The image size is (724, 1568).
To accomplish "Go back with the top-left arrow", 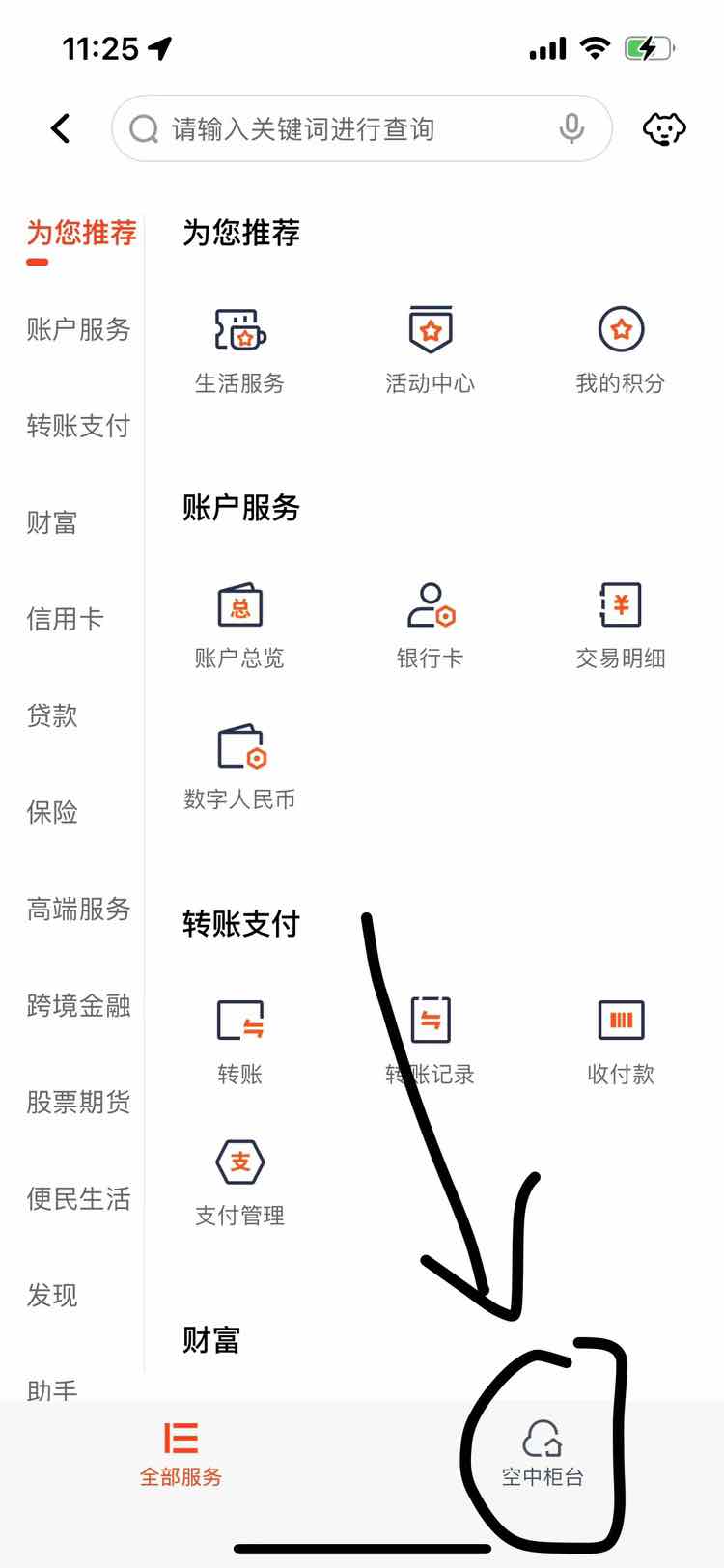I will pyautogui.click(x=61, y=128).
